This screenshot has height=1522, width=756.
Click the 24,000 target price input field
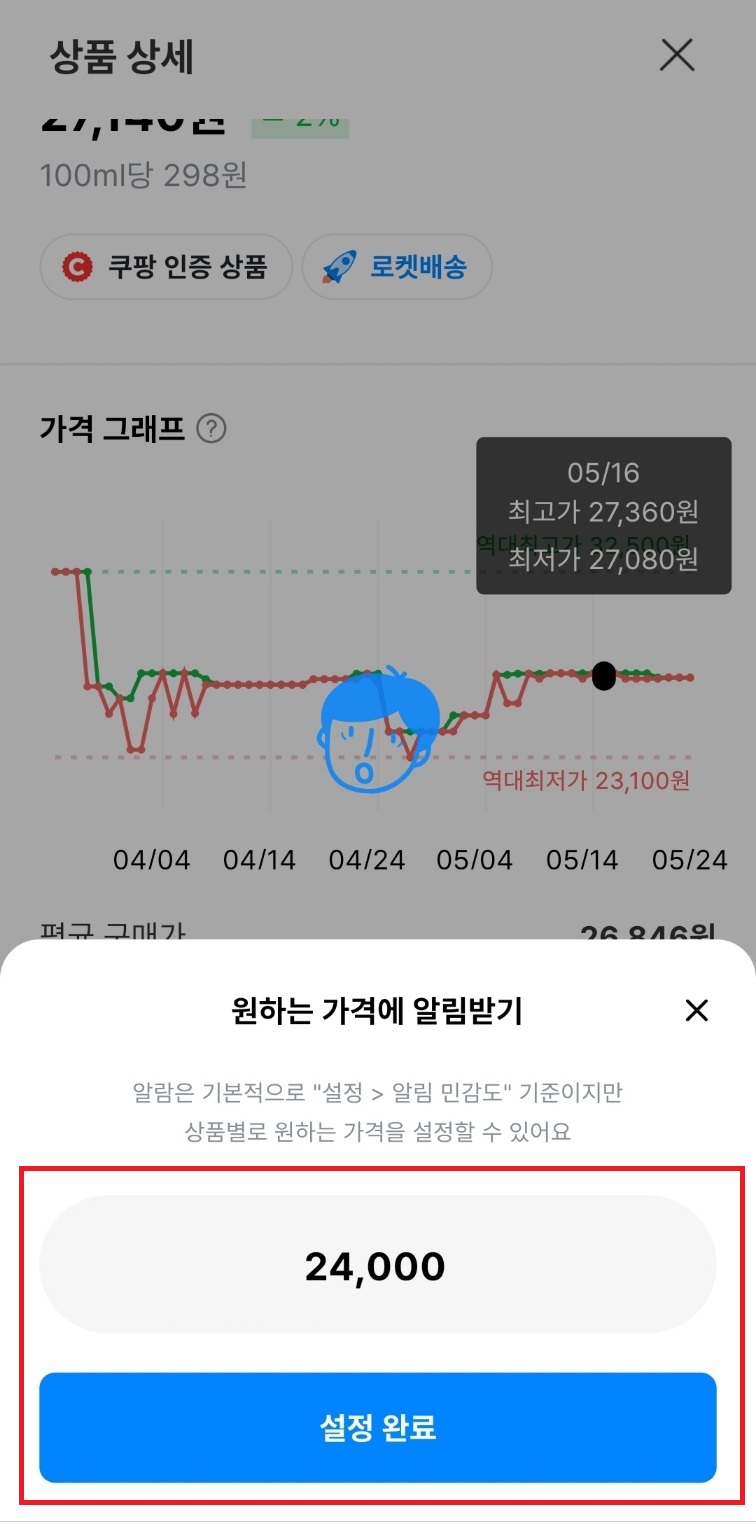click(378, 1264)
